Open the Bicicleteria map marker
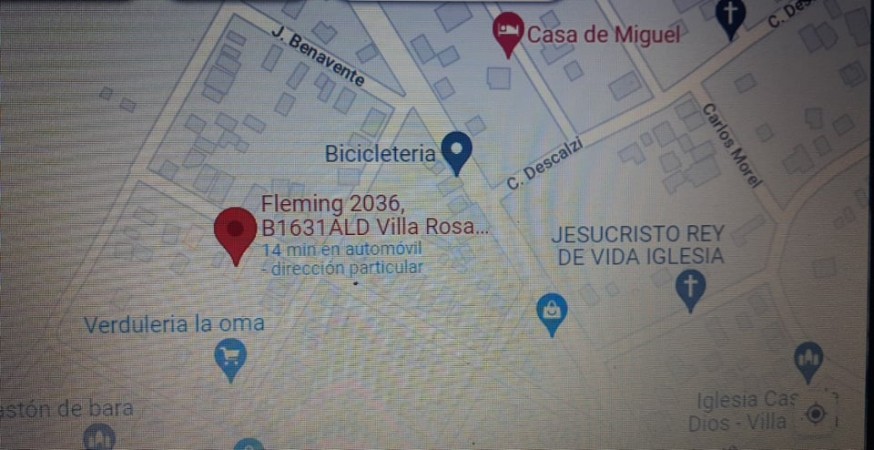This screenshot has width=874, height=450. click(x=457, y=151)
